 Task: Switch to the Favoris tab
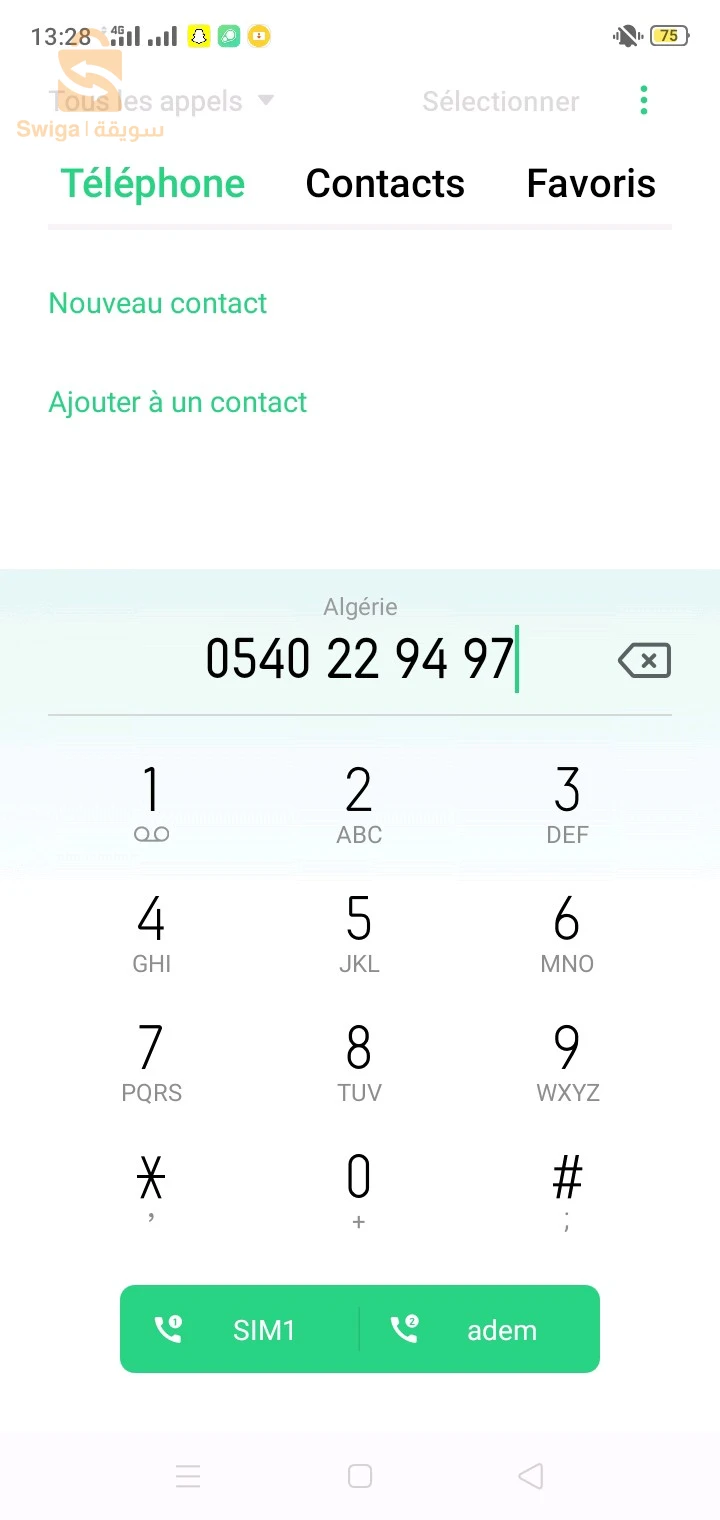coord(591,184)
